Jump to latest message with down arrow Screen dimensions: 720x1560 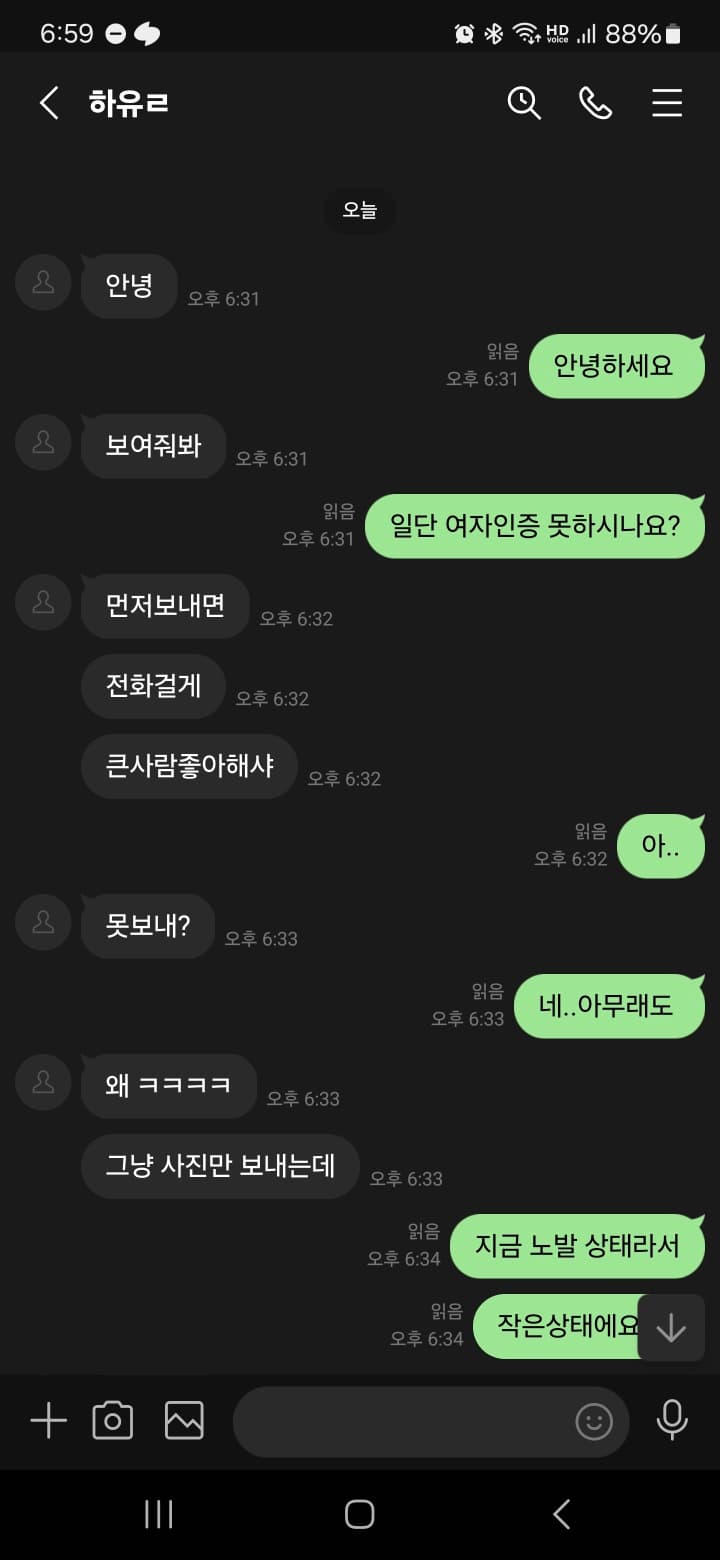tap(670, 1327)
